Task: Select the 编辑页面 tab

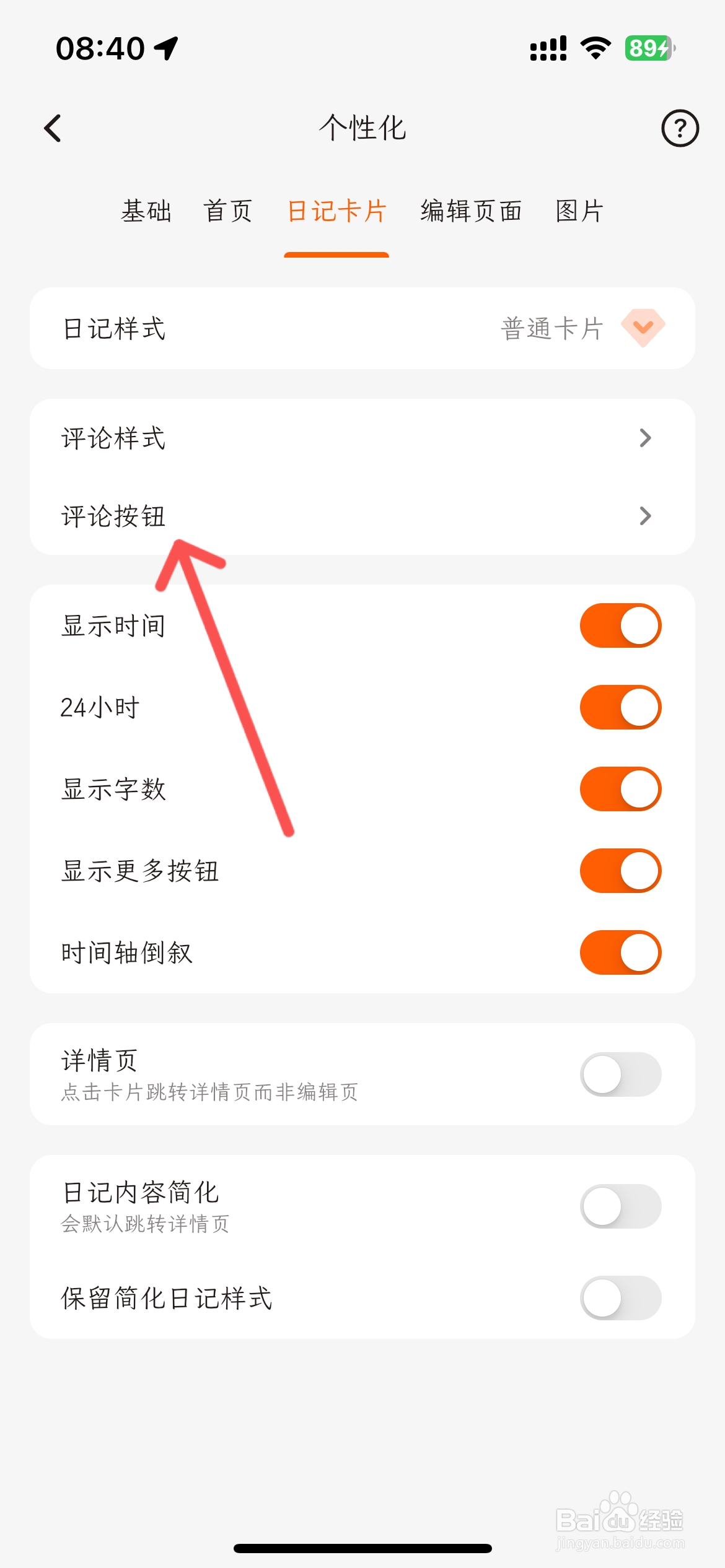Action: [470, 212]
